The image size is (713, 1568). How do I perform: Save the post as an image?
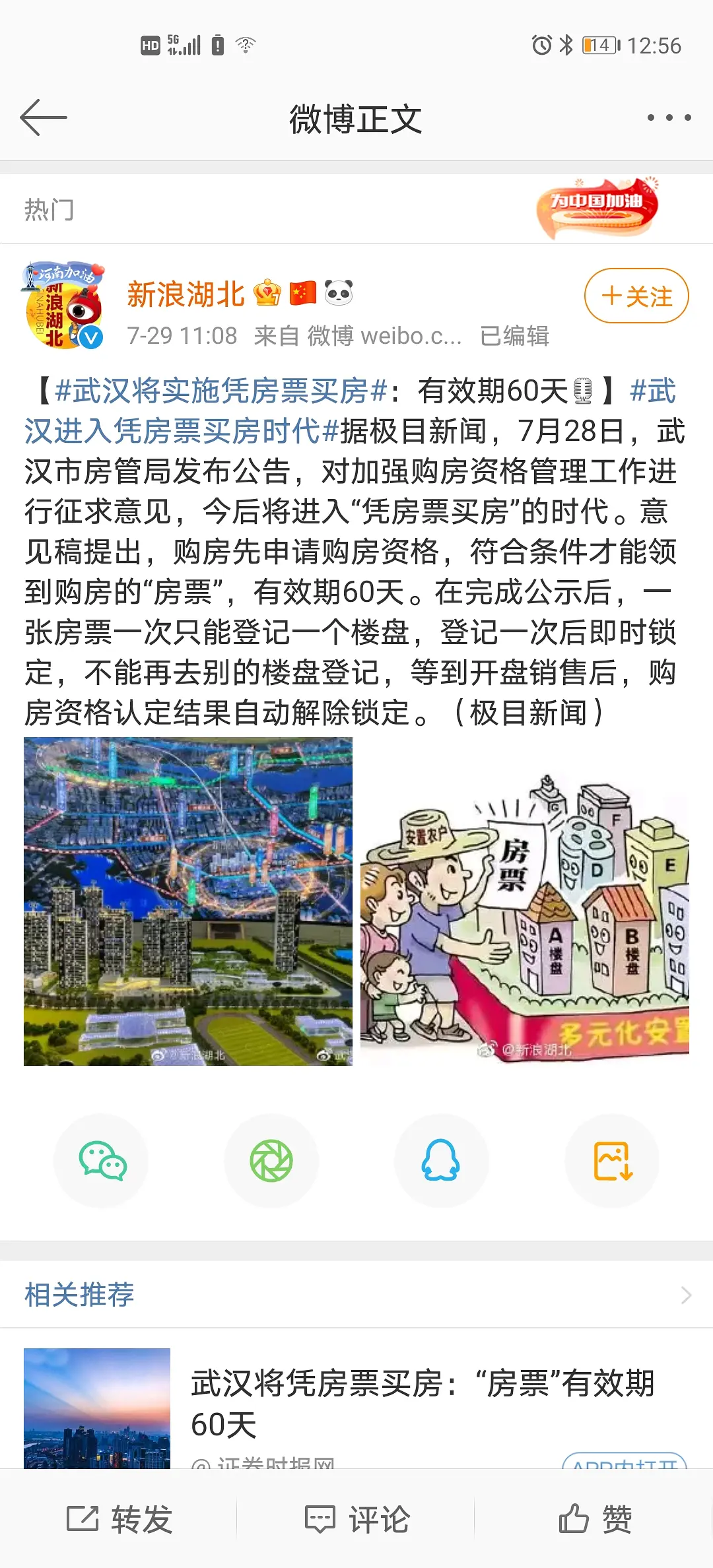(613, 1161)
